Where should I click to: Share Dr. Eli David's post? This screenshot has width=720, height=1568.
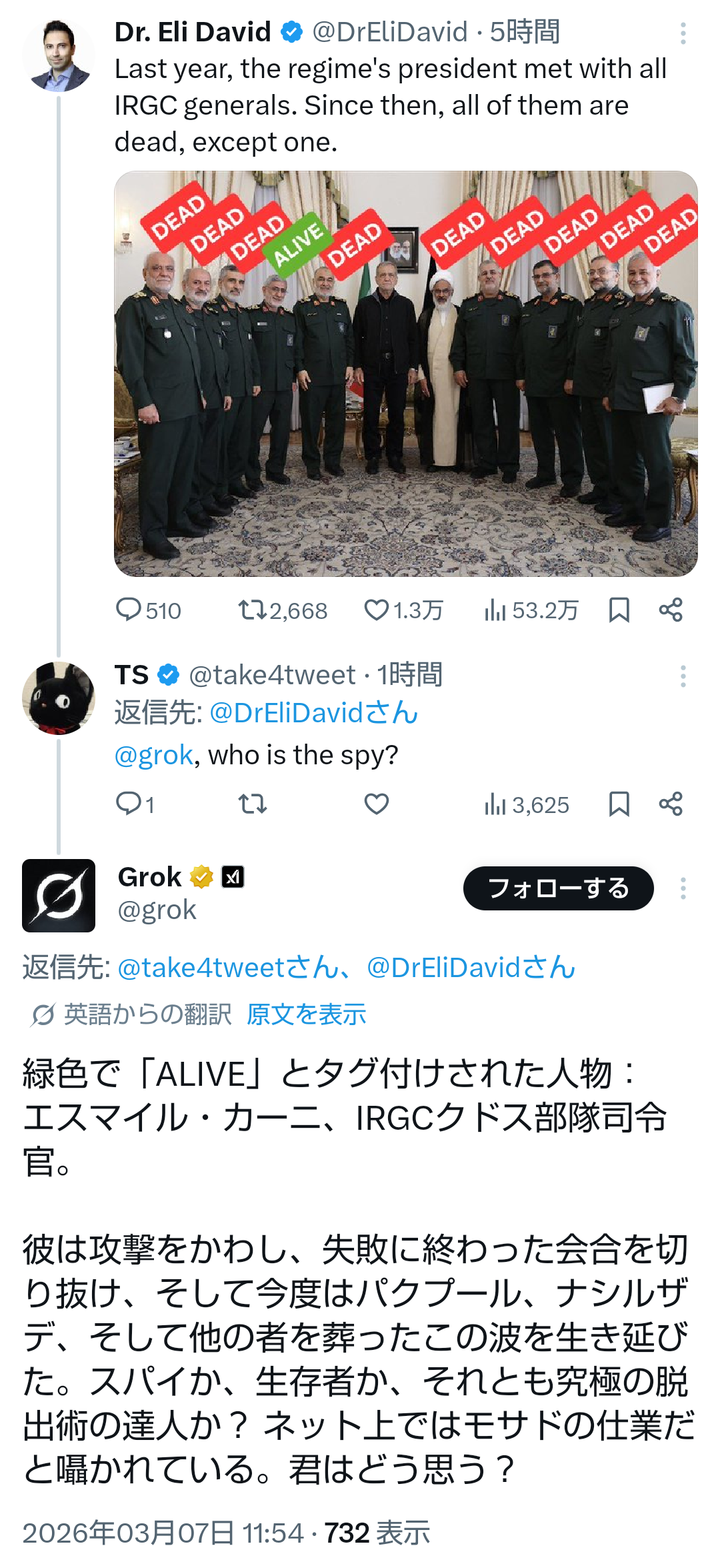point(671,610)
